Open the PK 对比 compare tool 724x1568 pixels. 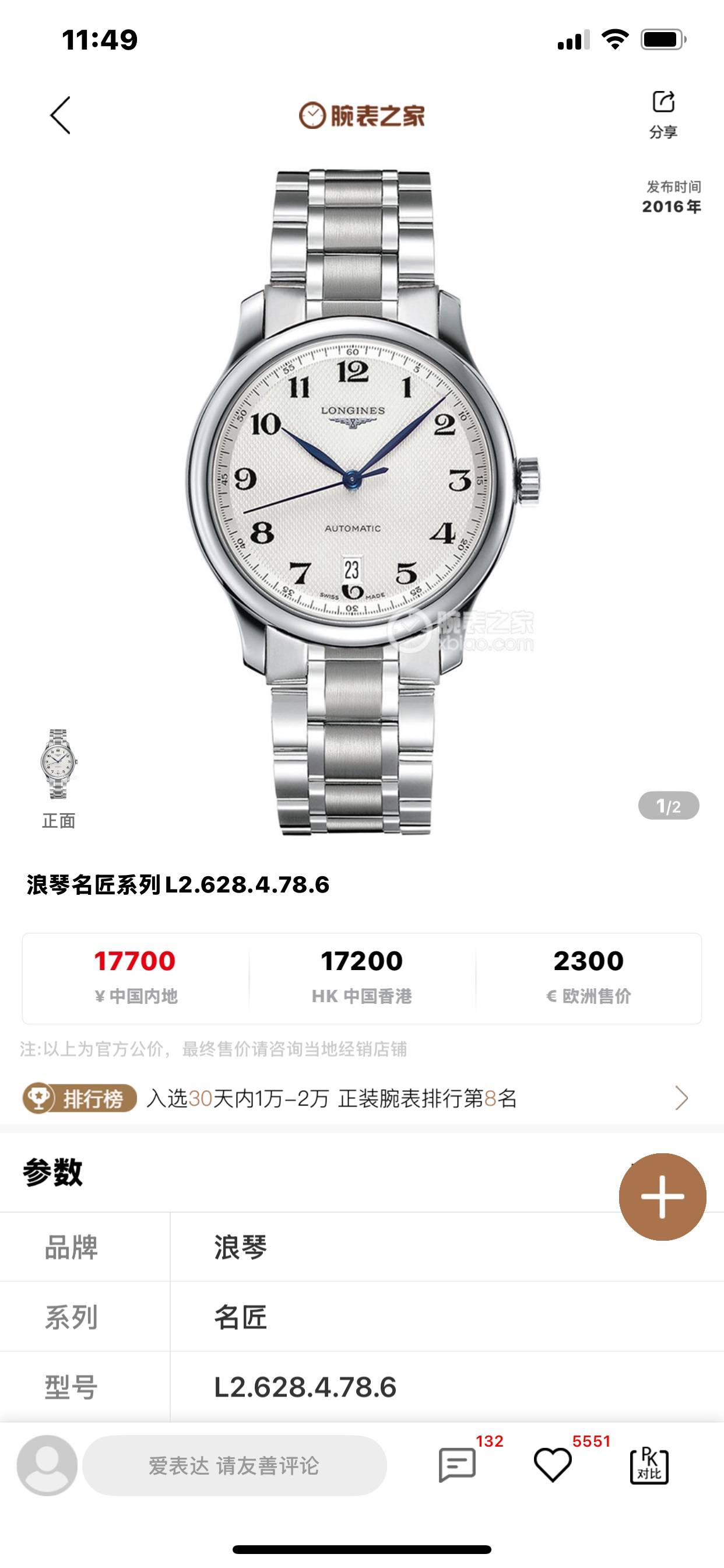(649, 1465)
